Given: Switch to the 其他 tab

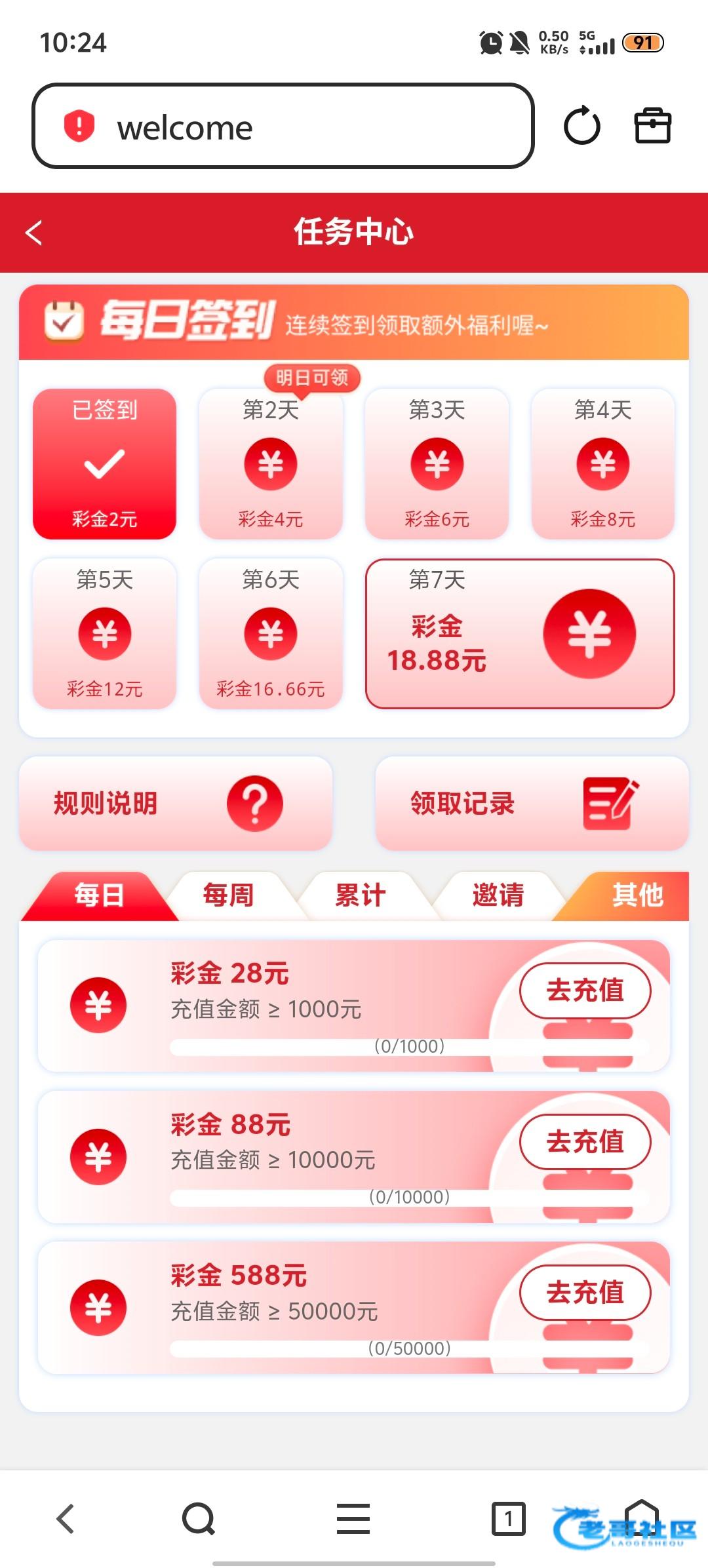Looking at the screenshot, I should pos(636,895).
